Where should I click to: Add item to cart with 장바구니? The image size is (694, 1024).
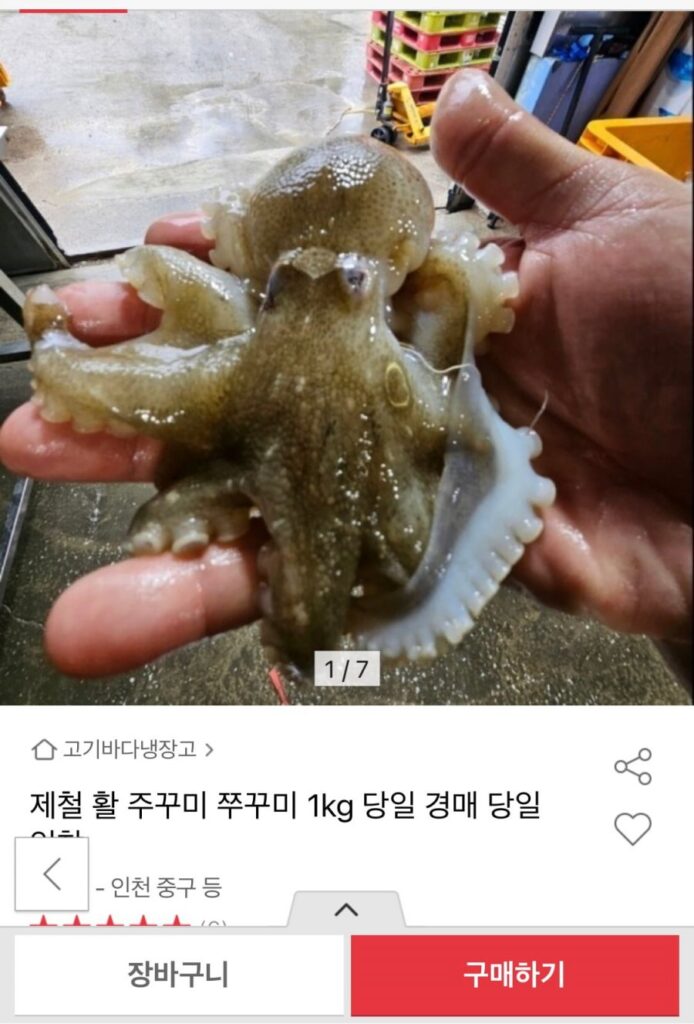[178, 974]
